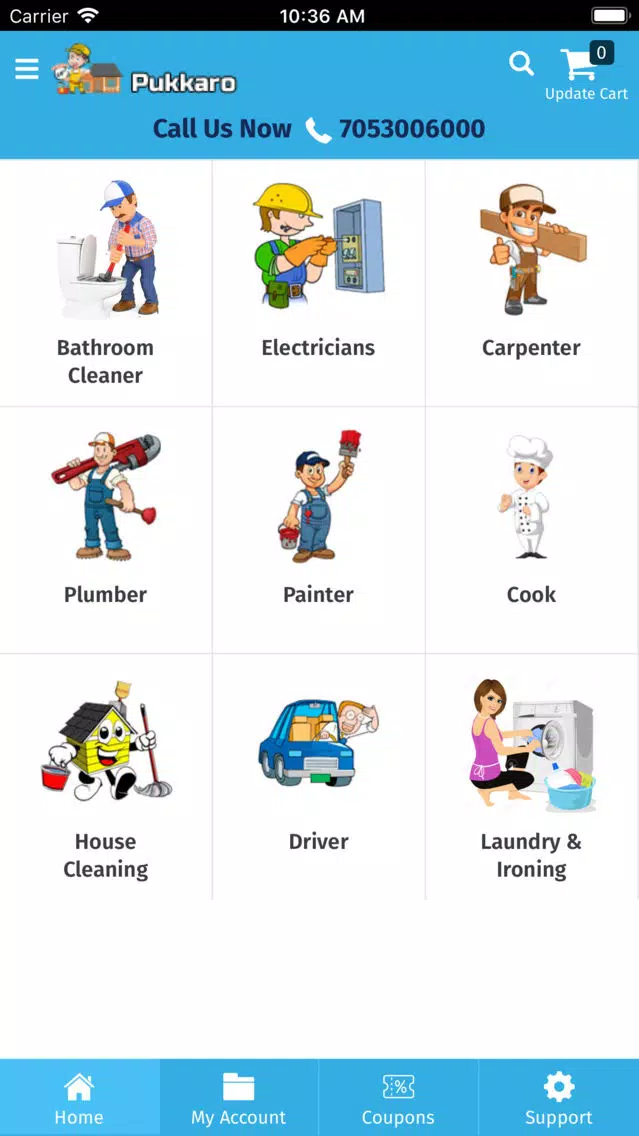Open House Cleaning services
The height and width of the screenshot is (1136, 639).
(x=106, y=777)
